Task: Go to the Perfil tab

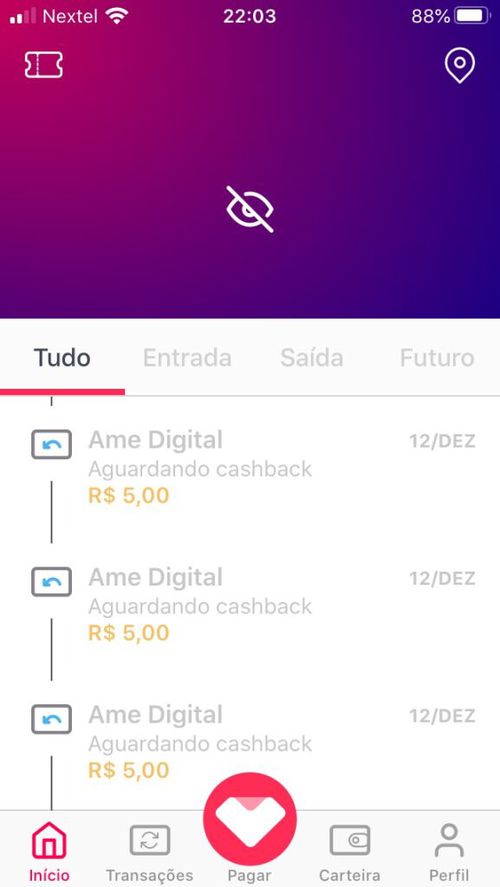Action: (x=449, y=851)
